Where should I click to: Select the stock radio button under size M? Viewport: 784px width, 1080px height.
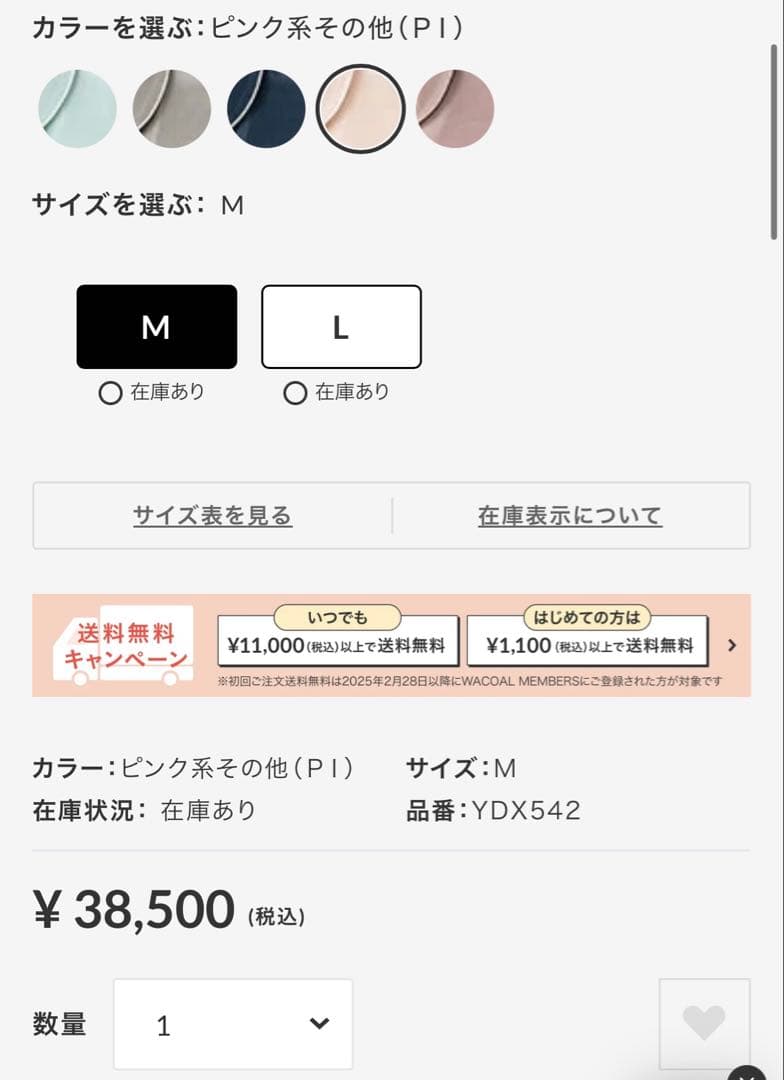click(110, 393)
